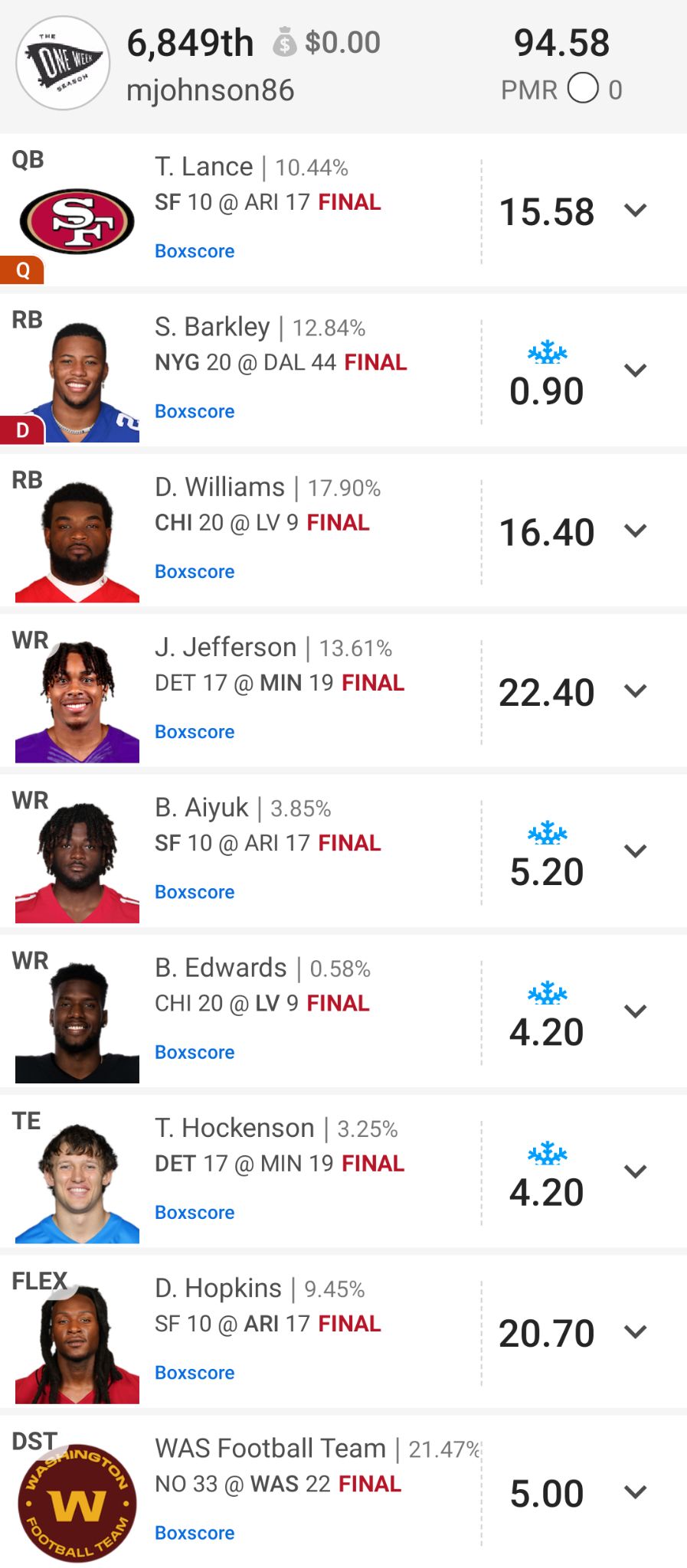Open WAS Football Team Boxscore
Screen dimensions: 687x1568
pyautogui.click(x=195, y=1533)
